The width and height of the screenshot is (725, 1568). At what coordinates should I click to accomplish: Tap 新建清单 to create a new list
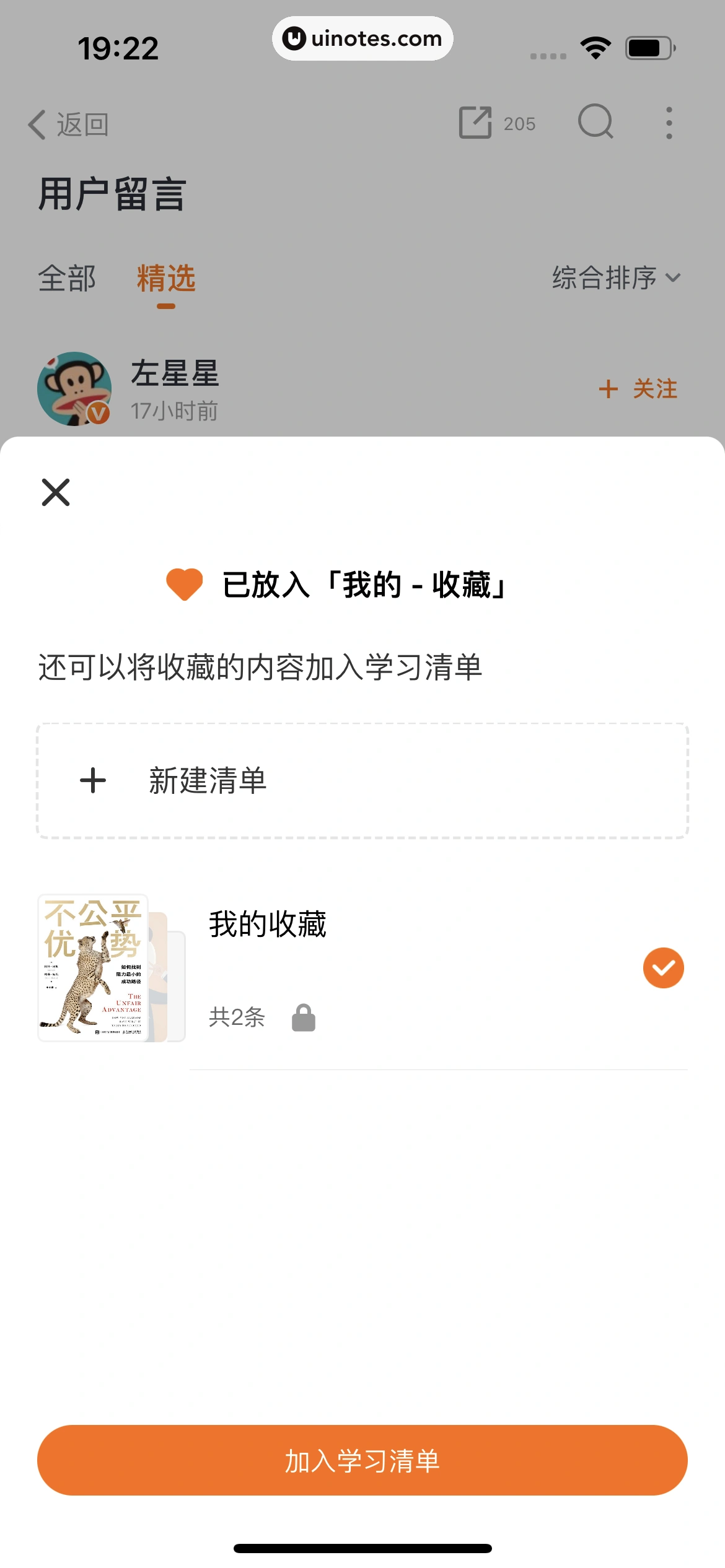point(207,781)
